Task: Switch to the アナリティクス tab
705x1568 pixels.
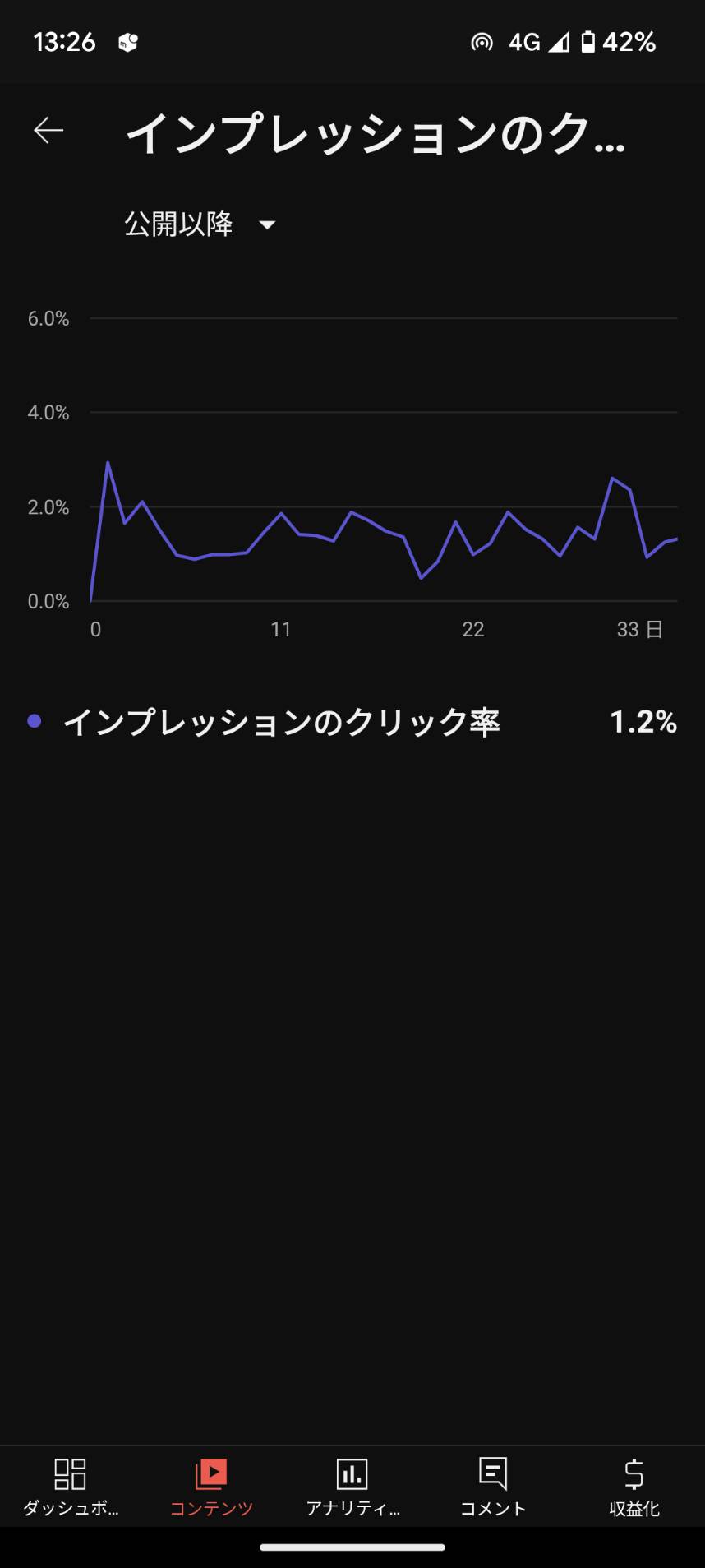Action: (x=352, y=1487)
